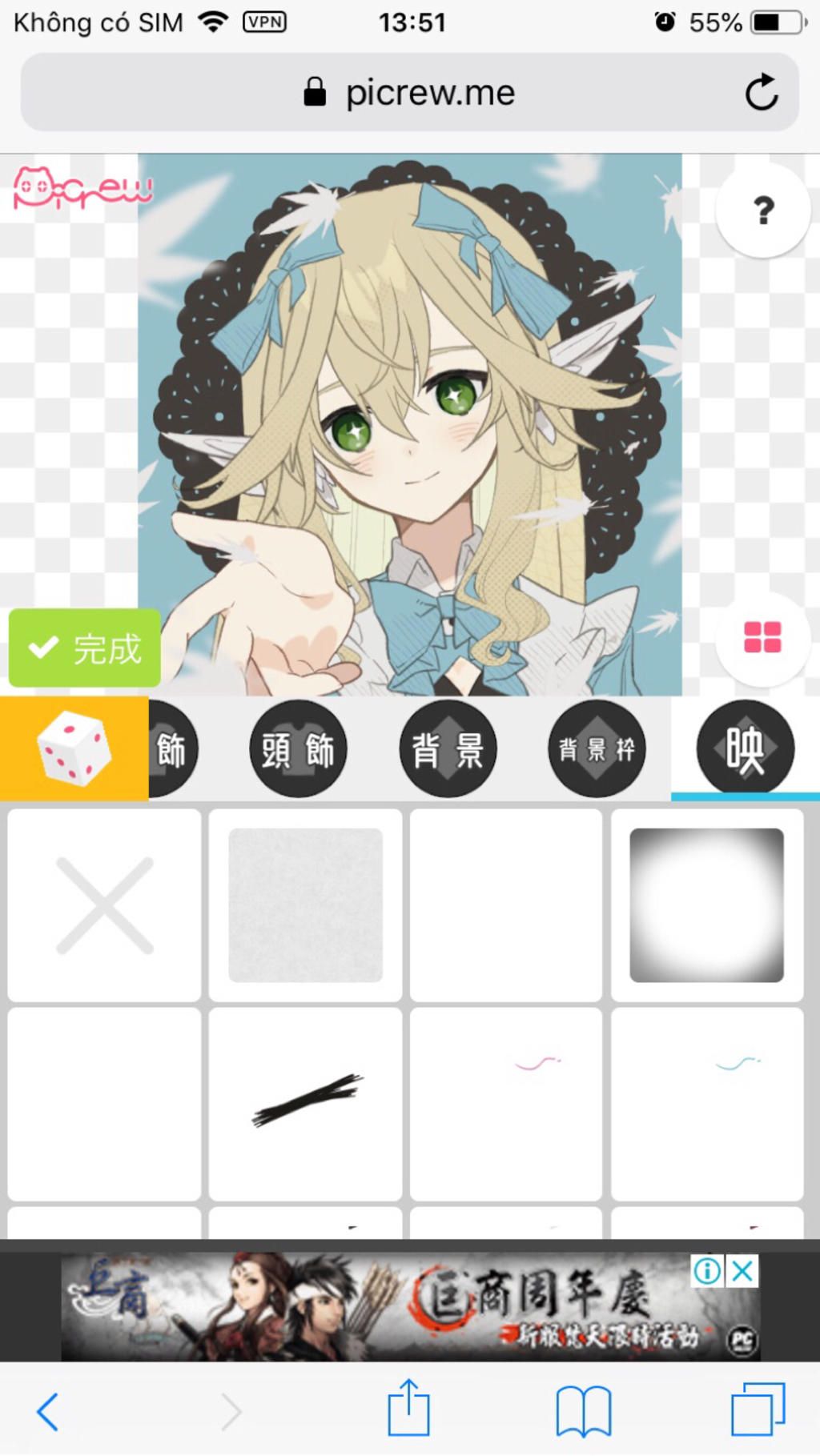
Task: Apply the dark vignette effect
Action: (x=706, y=905)
